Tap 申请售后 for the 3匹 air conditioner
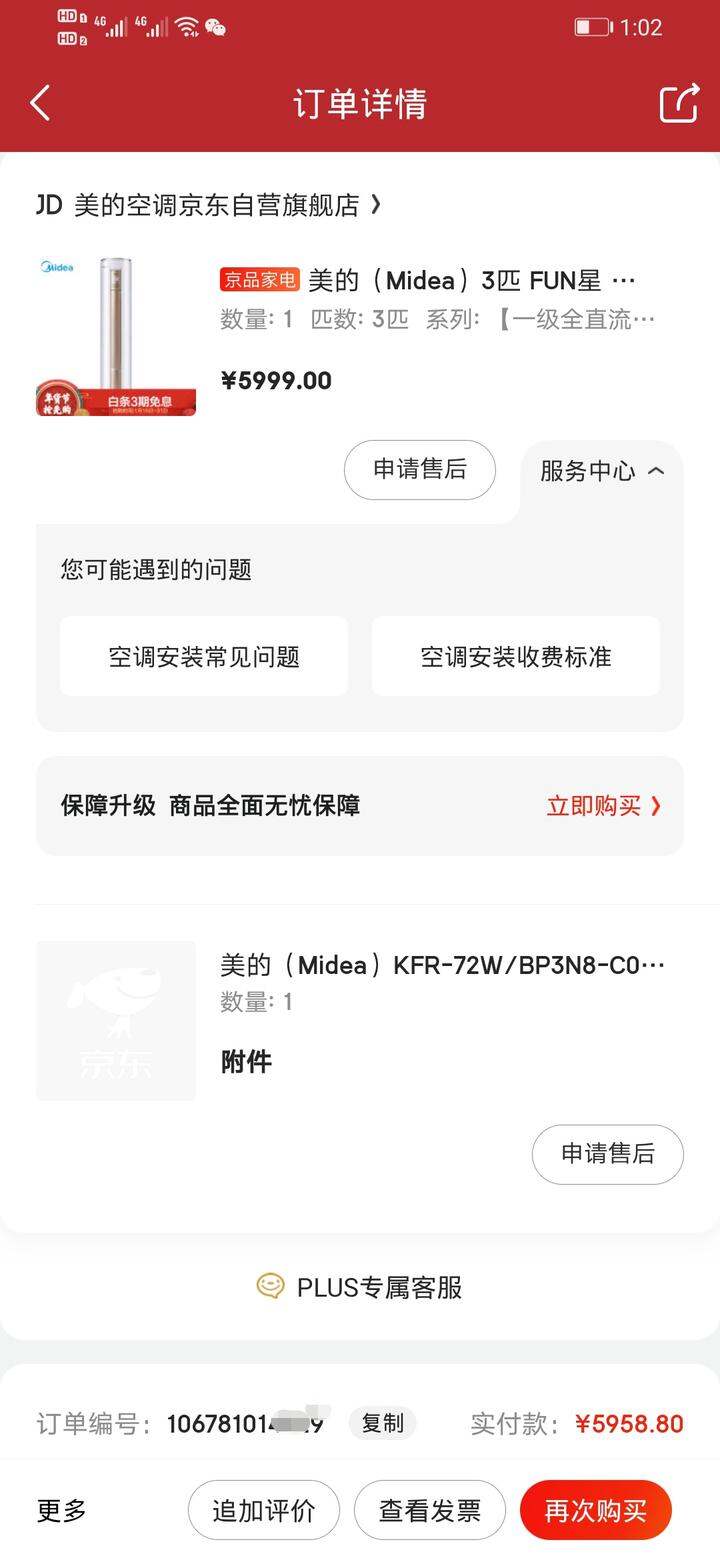The image size is (720, 1560). pos(420,470)
